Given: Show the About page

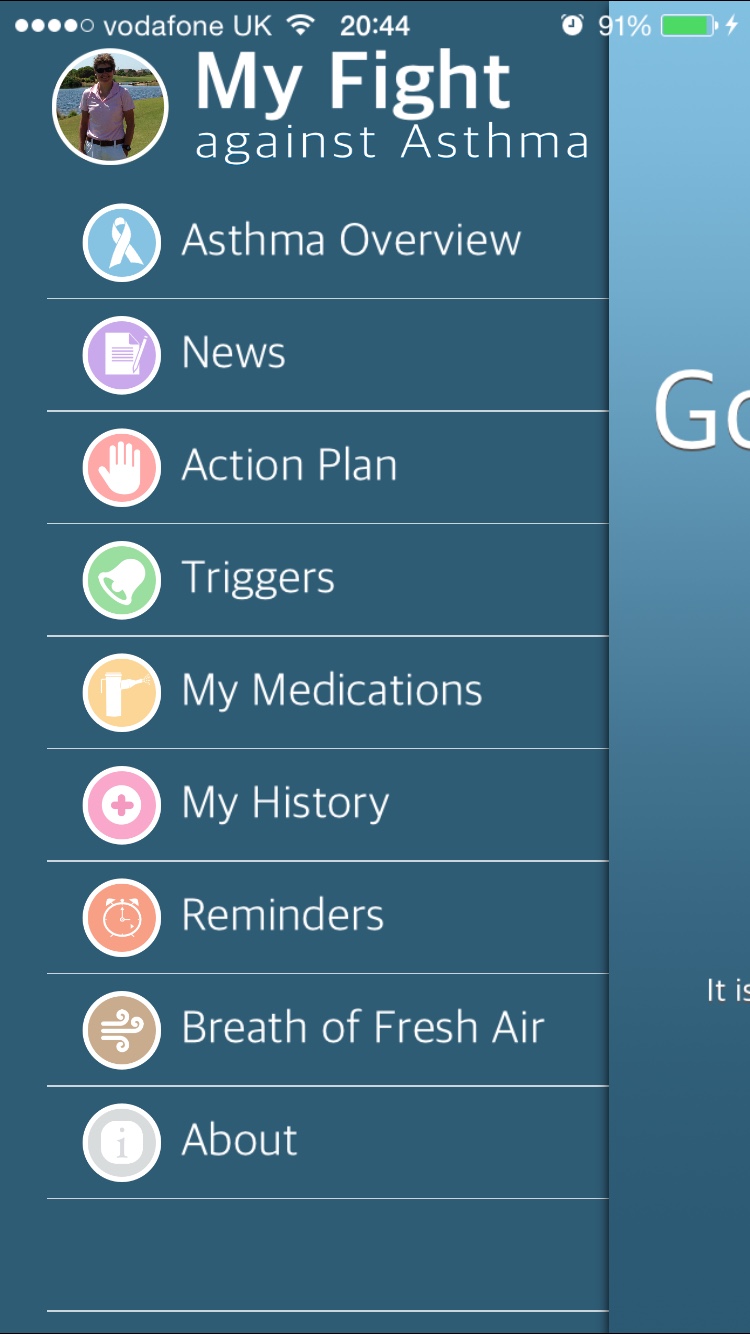Looking at the screenshot, I should point(239,1141).
